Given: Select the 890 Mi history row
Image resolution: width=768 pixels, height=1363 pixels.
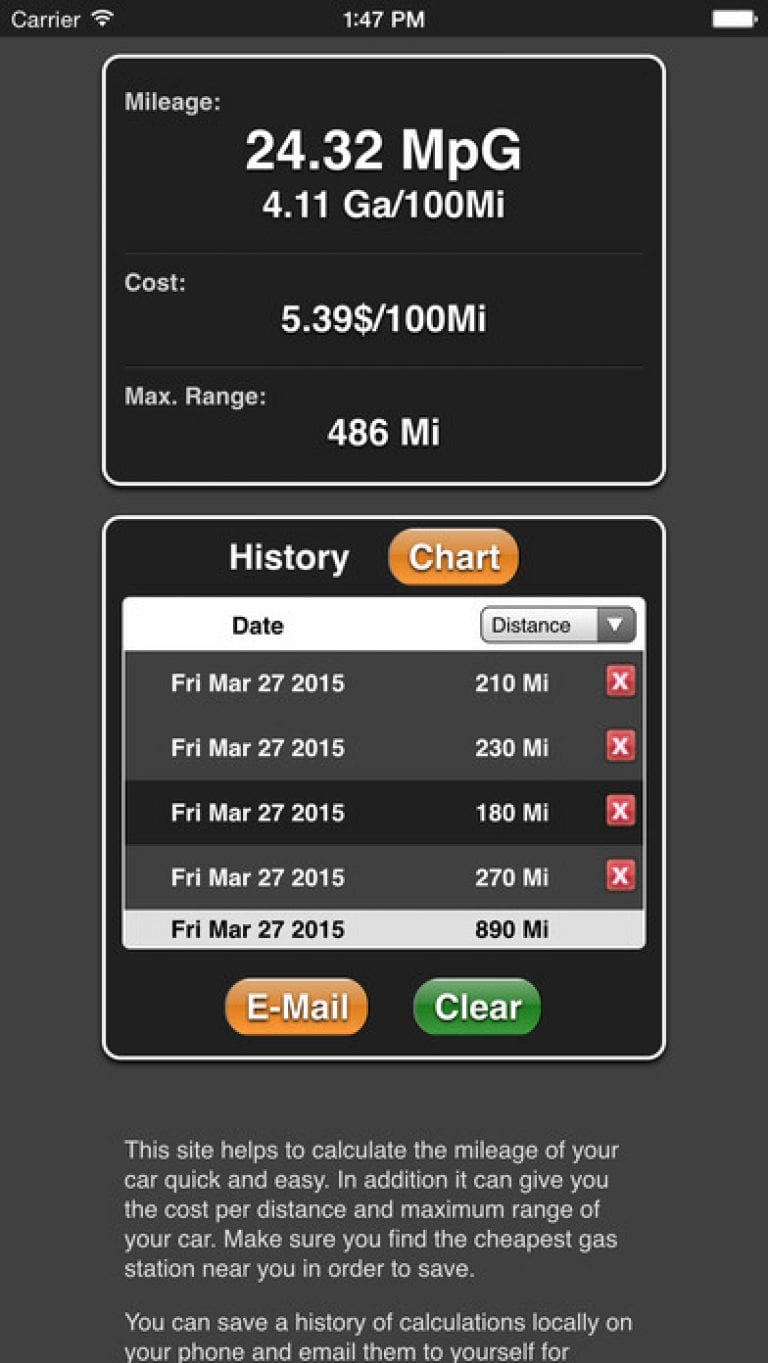Looking at the screenshot, I should point(383,929).
